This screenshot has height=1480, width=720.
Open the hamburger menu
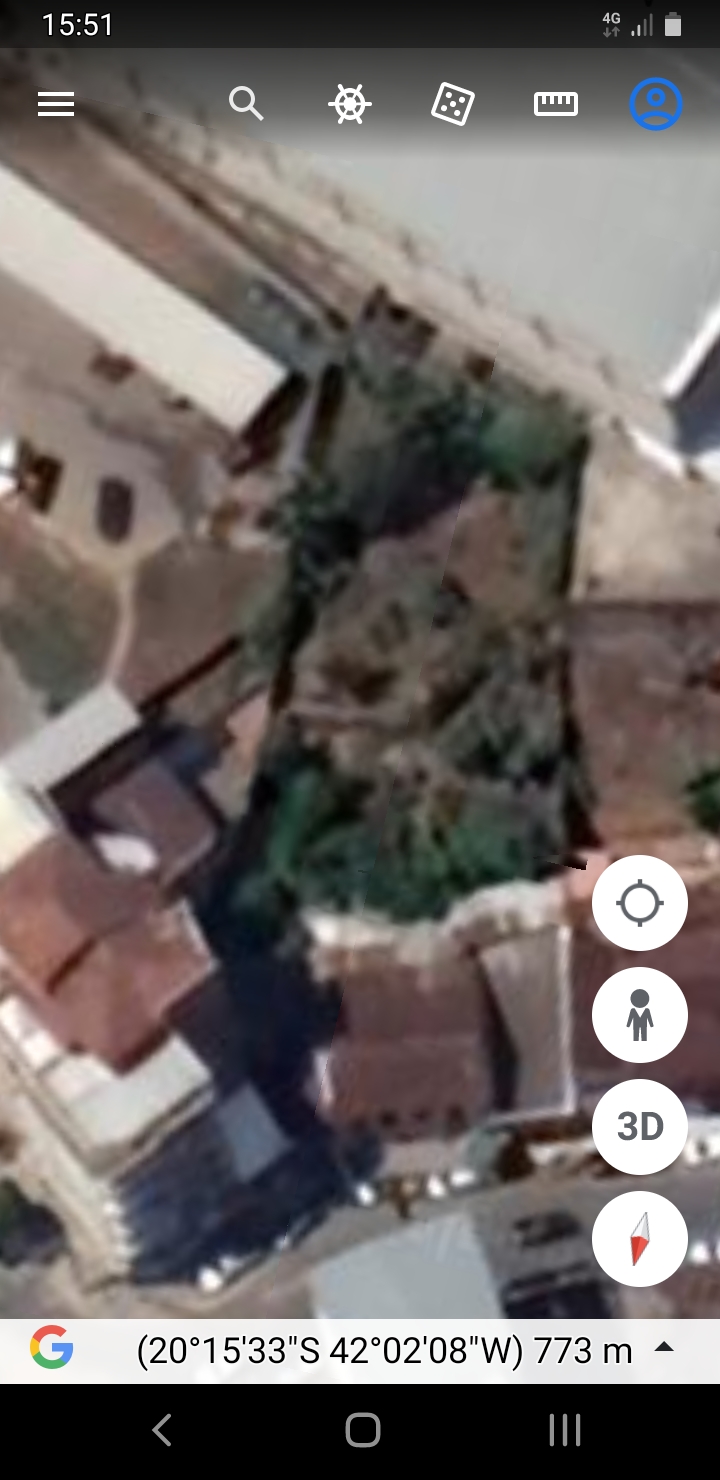pos(56,104)
